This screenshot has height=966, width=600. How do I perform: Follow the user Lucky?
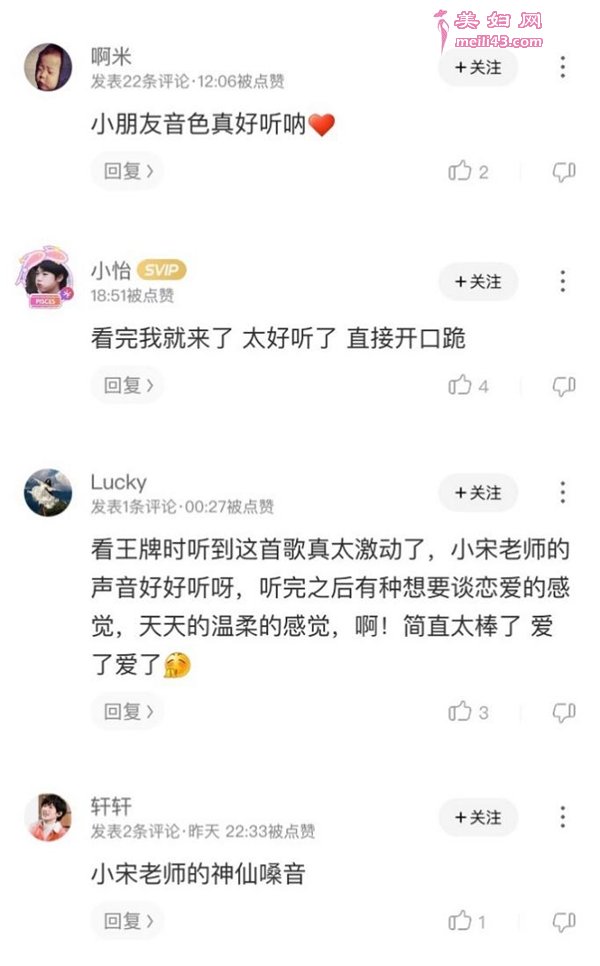pos(478,493)
